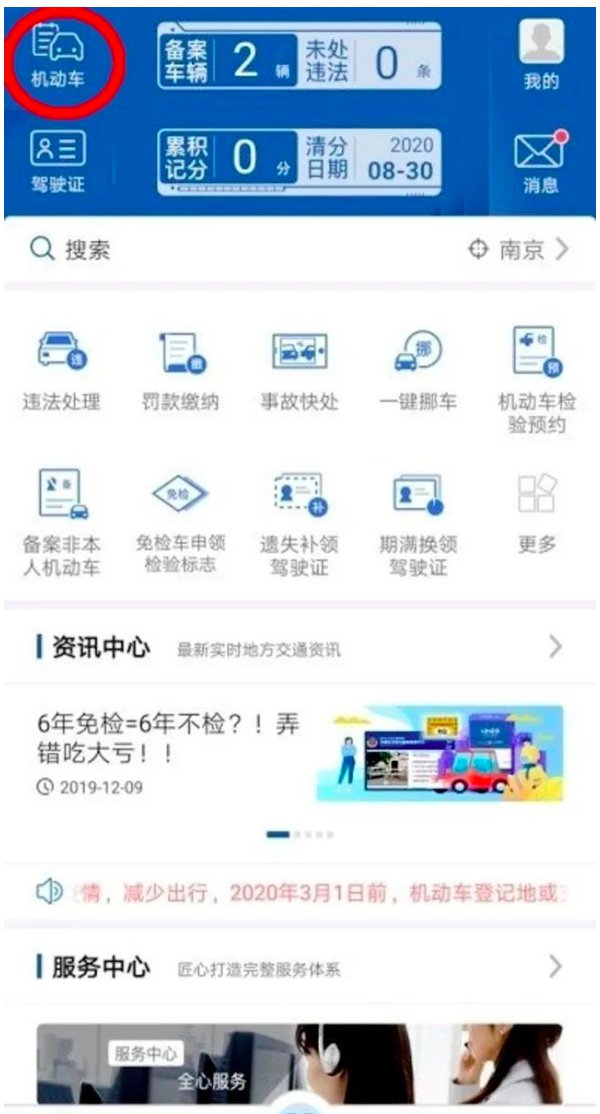Select 一键挪车 move car service
Viewport: 600px width, 1114px height.
pos(418,370)
